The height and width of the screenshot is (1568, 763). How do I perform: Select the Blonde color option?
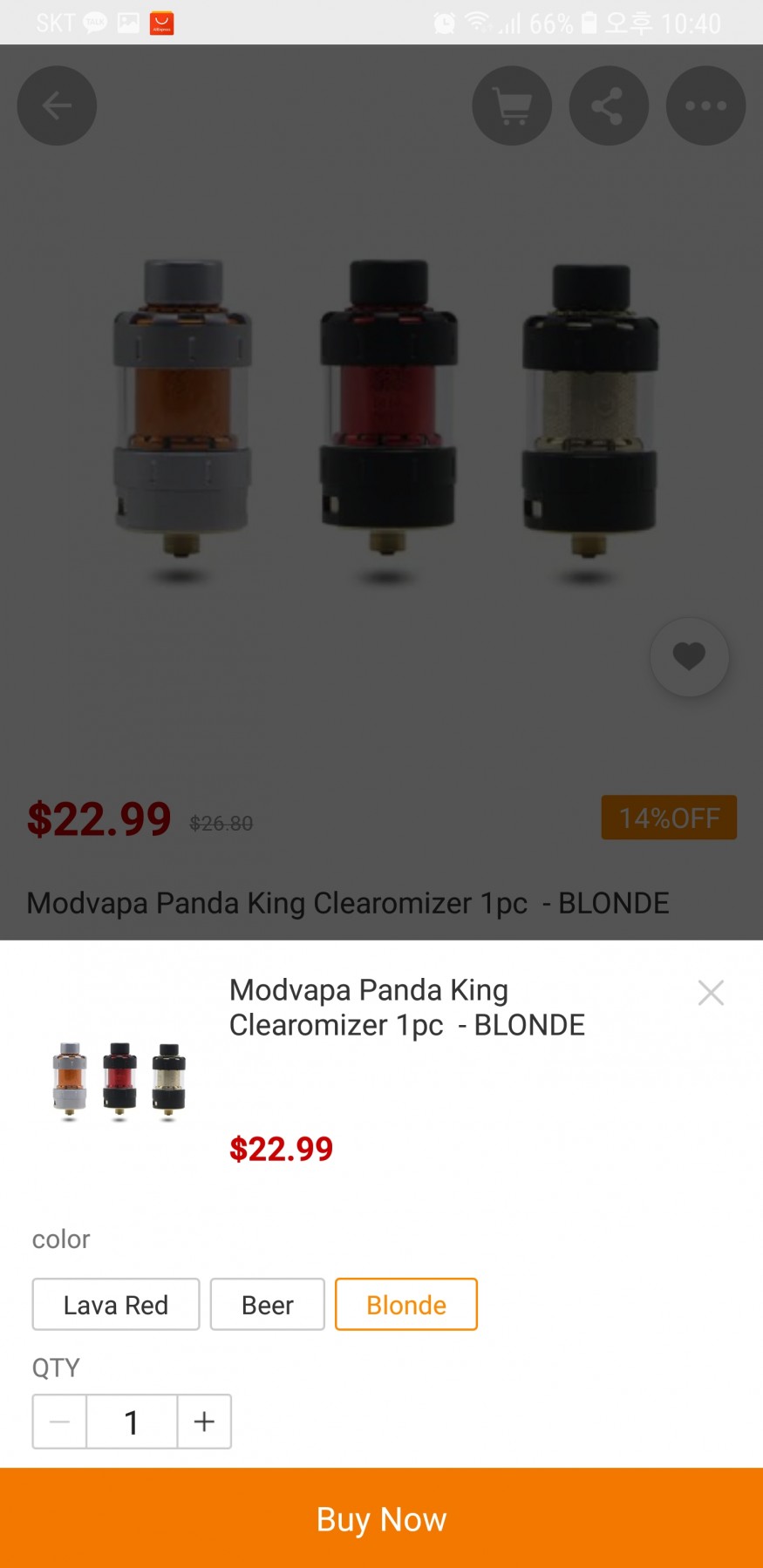pyautogui.click(x=405, y=1304)
